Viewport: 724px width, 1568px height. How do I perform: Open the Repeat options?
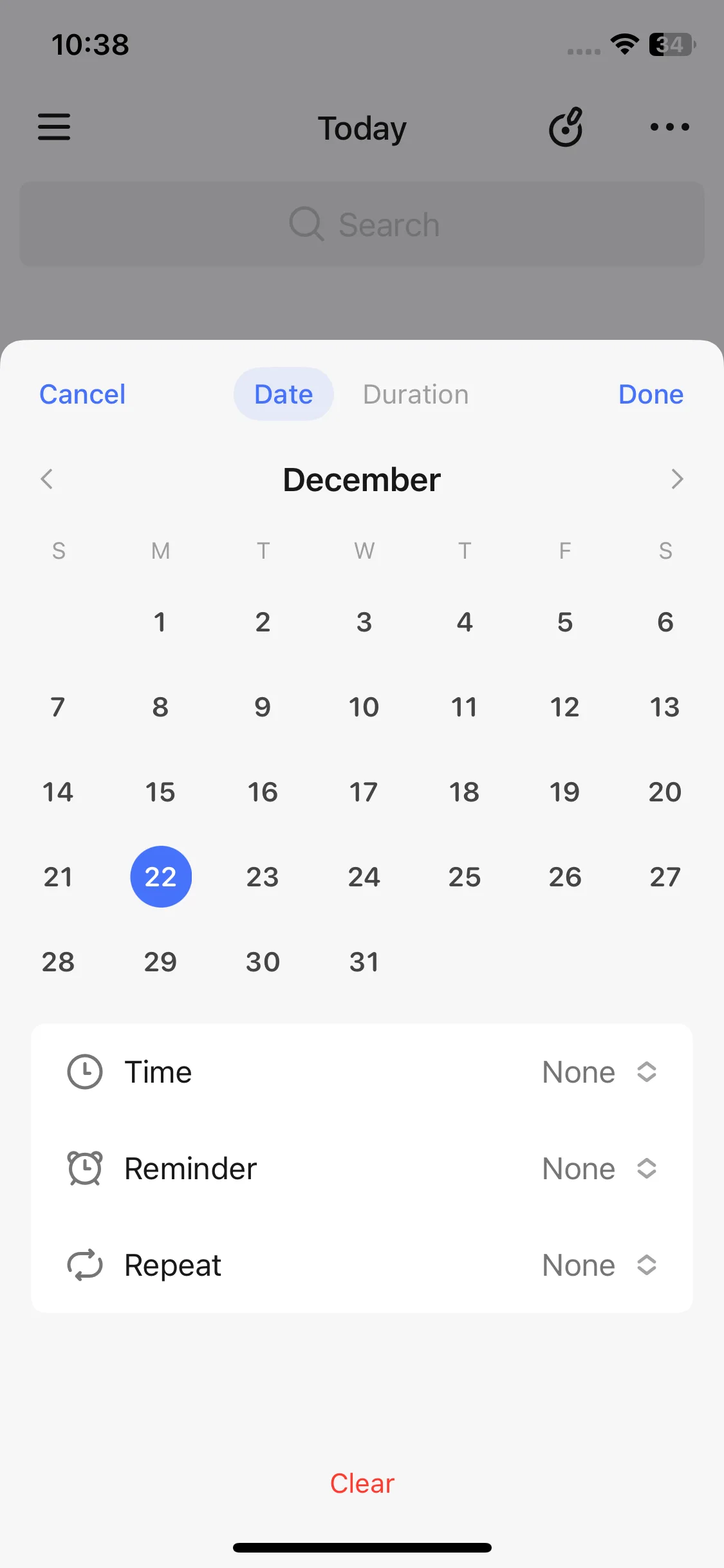(x=362, y=1265)
